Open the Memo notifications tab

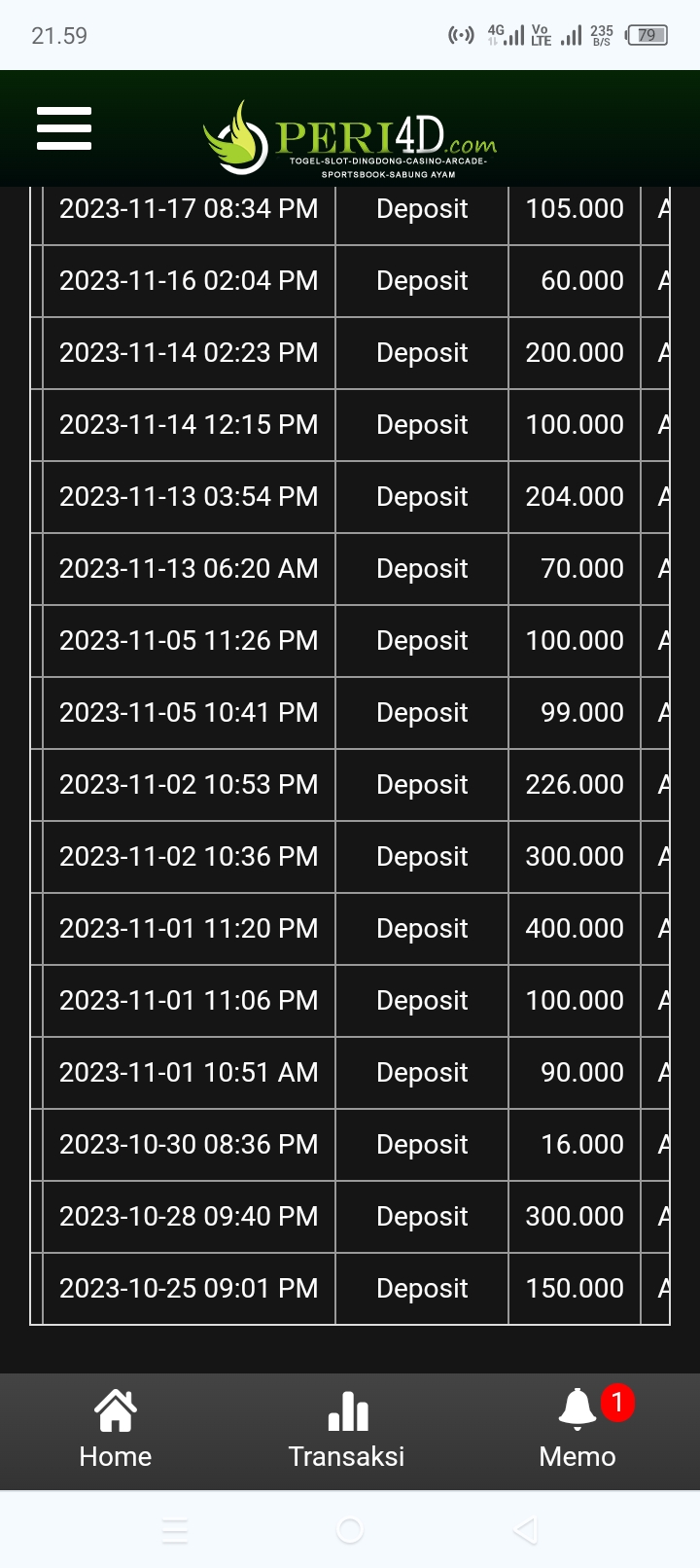coord(577,1430)
